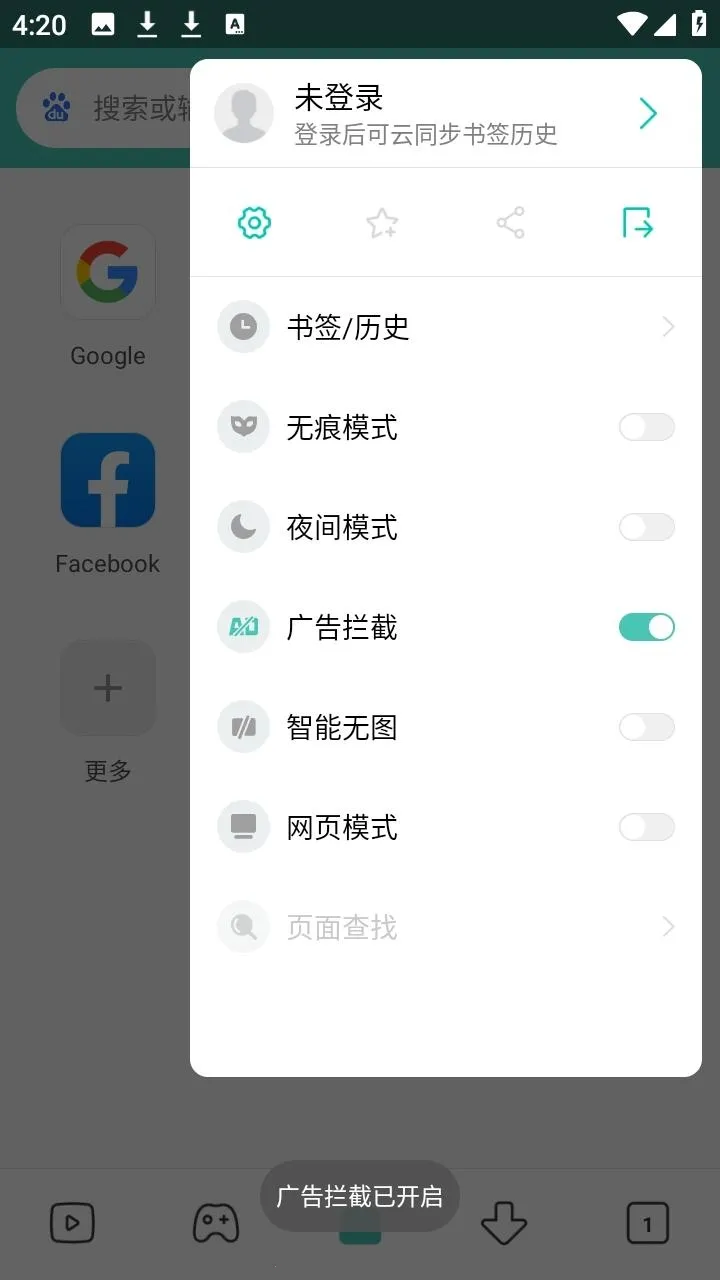Tap the downloads arrow icon in bottom bar
The width and height of the screenshot is (720, 1280).
504,1222
